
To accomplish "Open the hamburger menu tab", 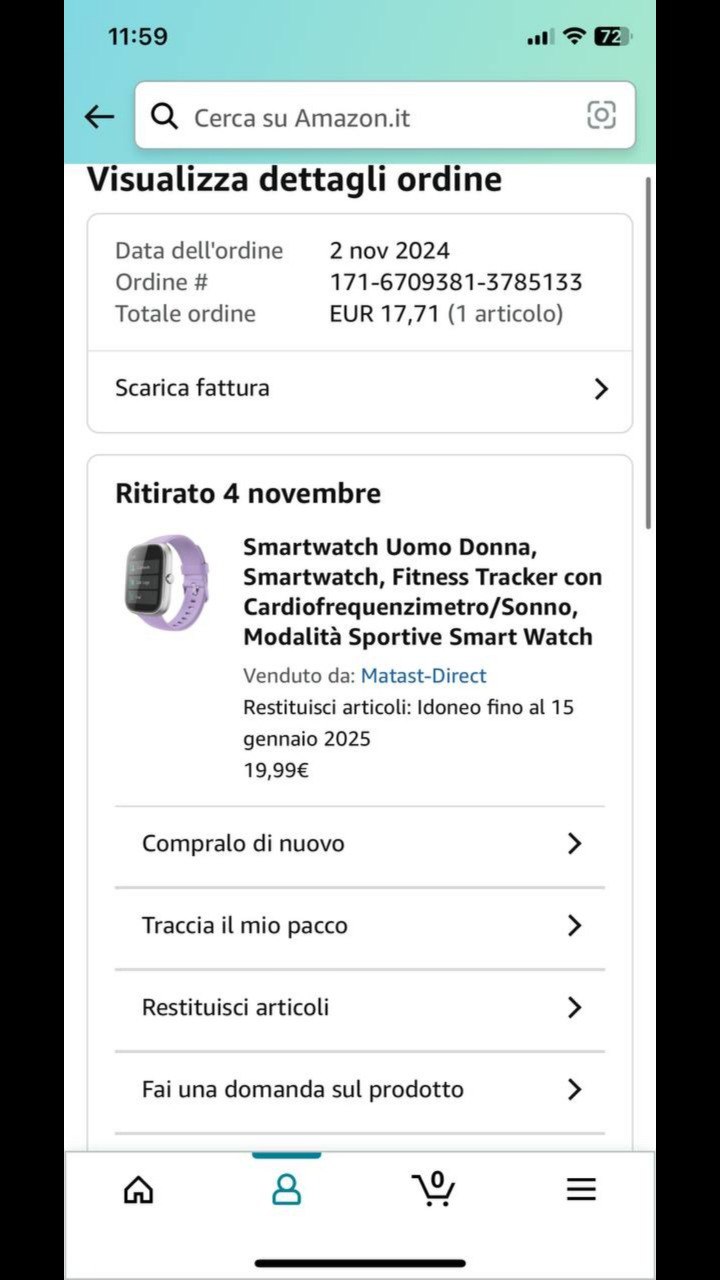I will tap(581, 1189).
